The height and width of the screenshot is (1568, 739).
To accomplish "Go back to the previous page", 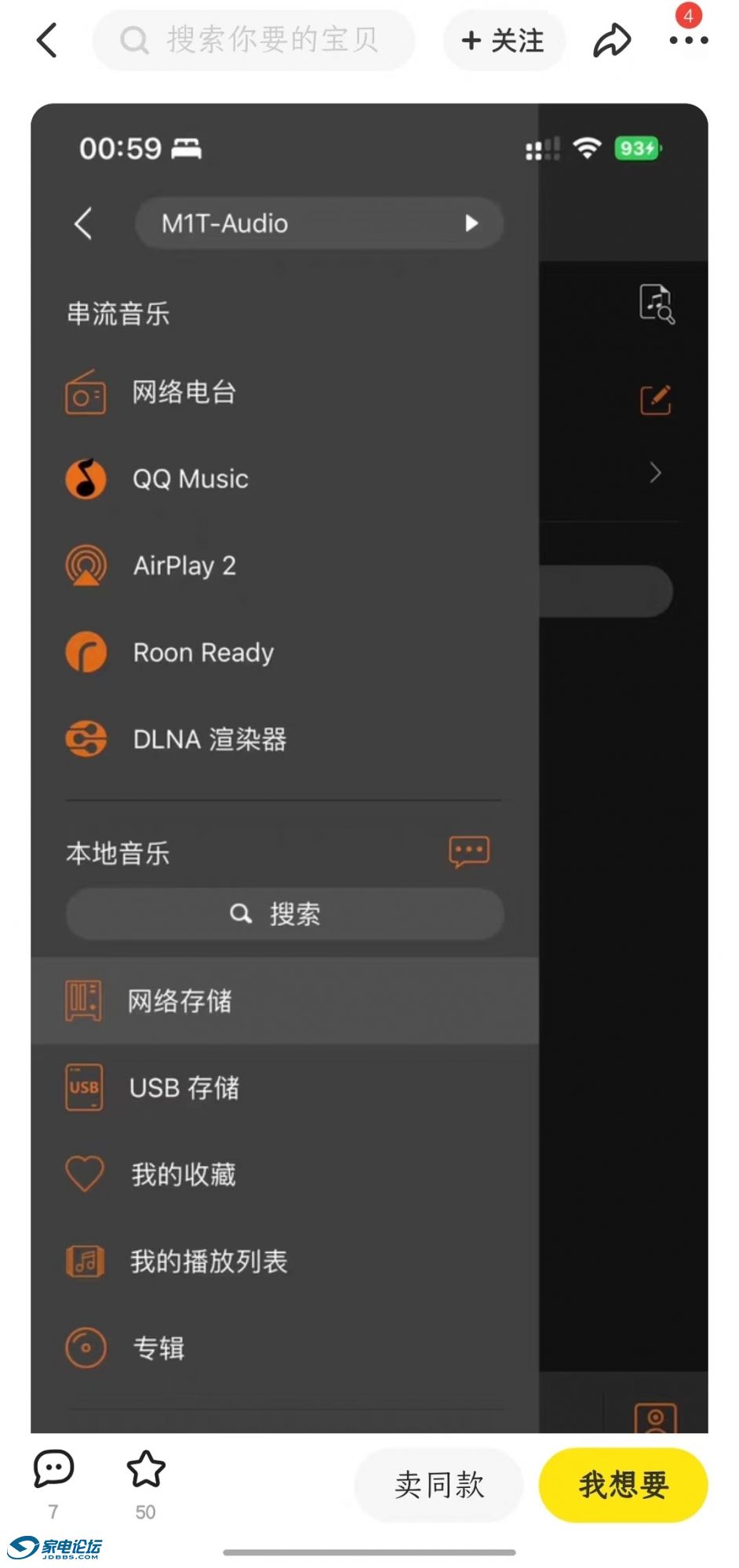I will 47,40.
